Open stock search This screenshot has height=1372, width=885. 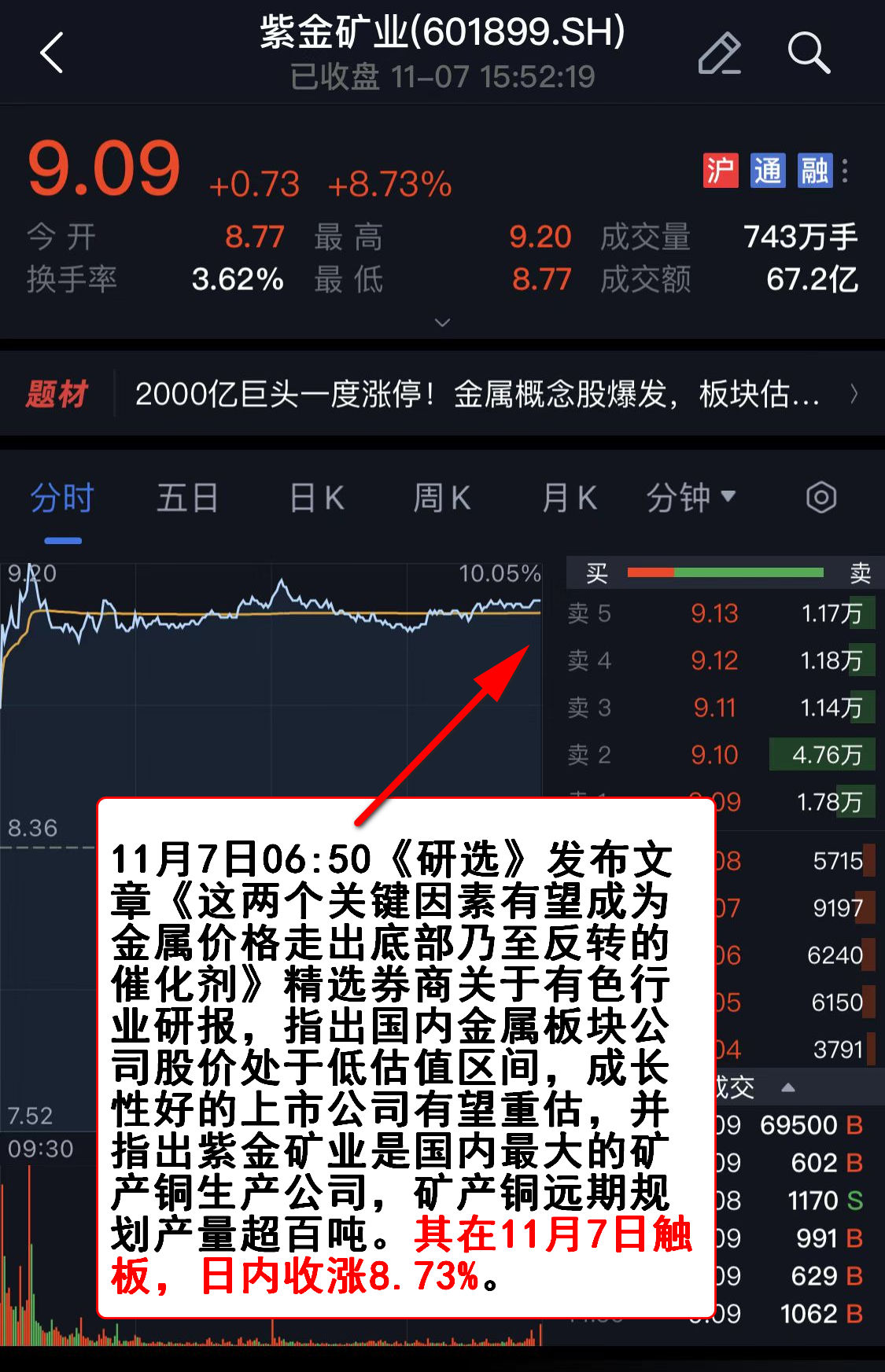coord(808,53)
